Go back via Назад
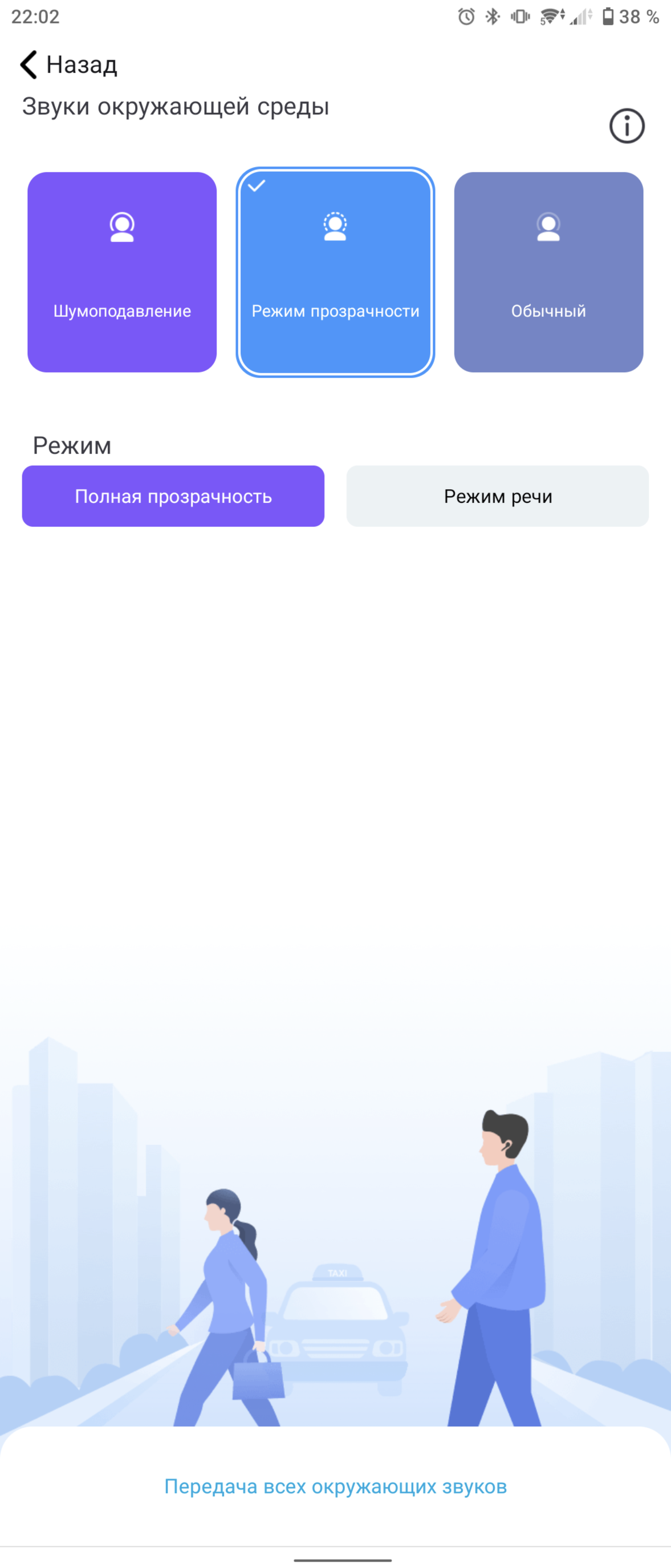Screen dimensions: 671x1568 pyautogui.click(x=68, y=64)
